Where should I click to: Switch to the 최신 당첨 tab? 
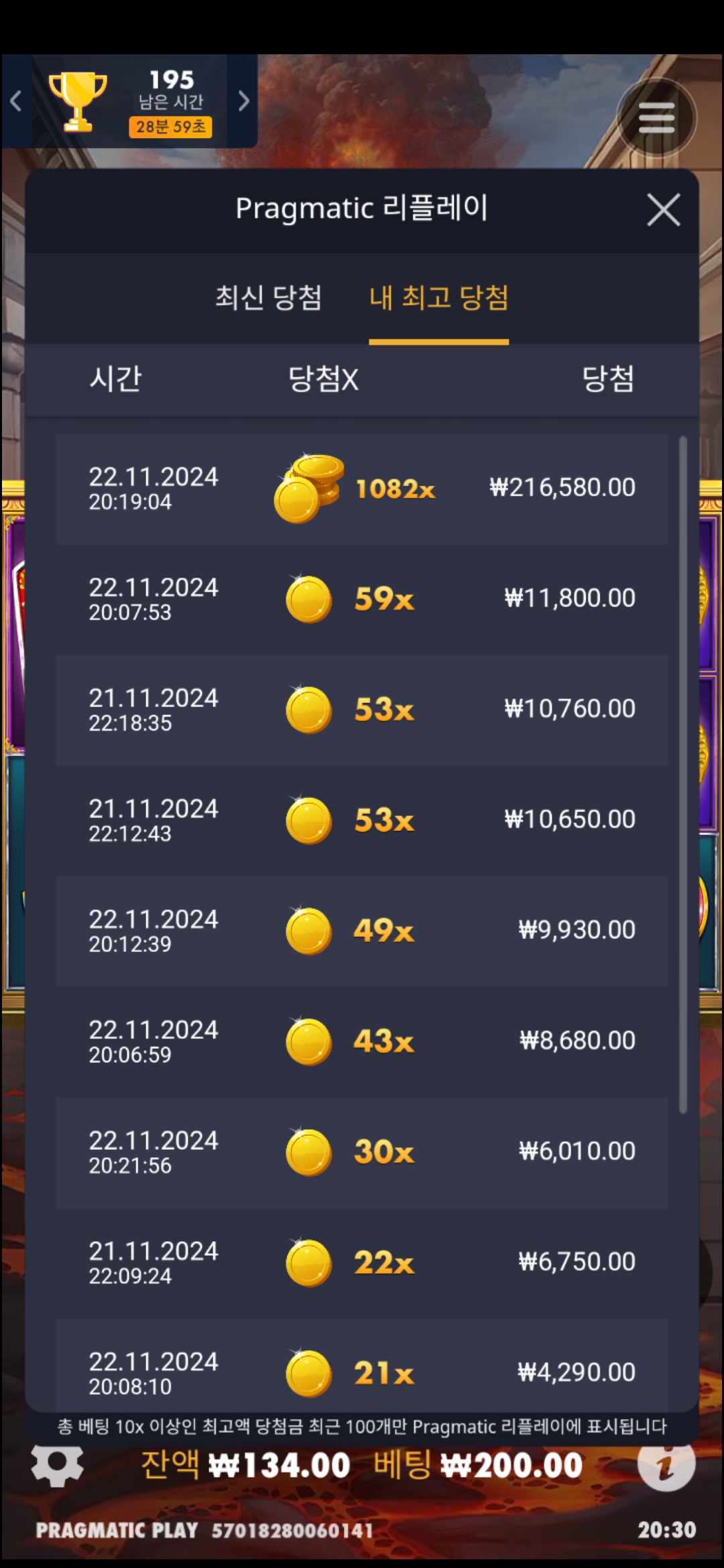click(268, 298)
